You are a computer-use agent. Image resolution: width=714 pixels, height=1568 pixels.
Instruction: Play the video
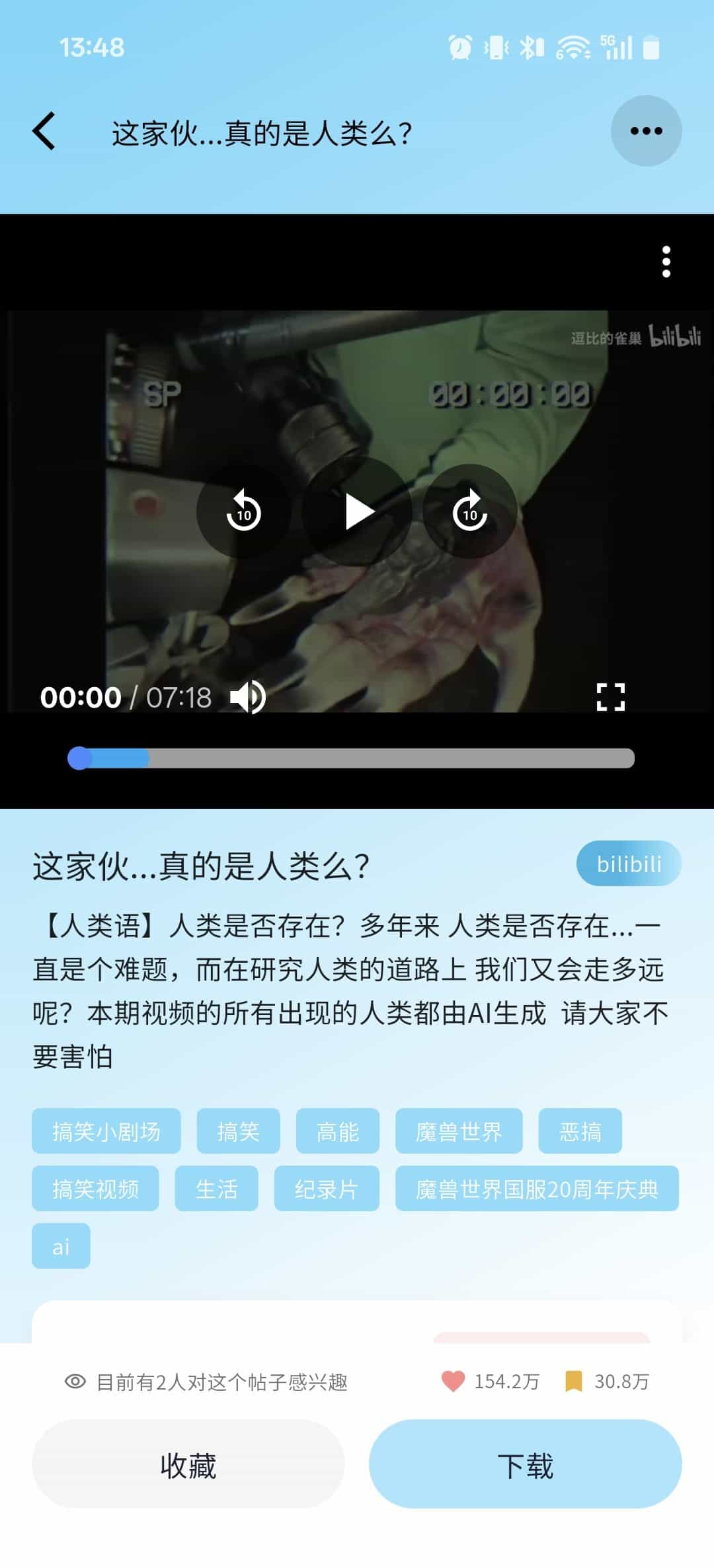357,512
